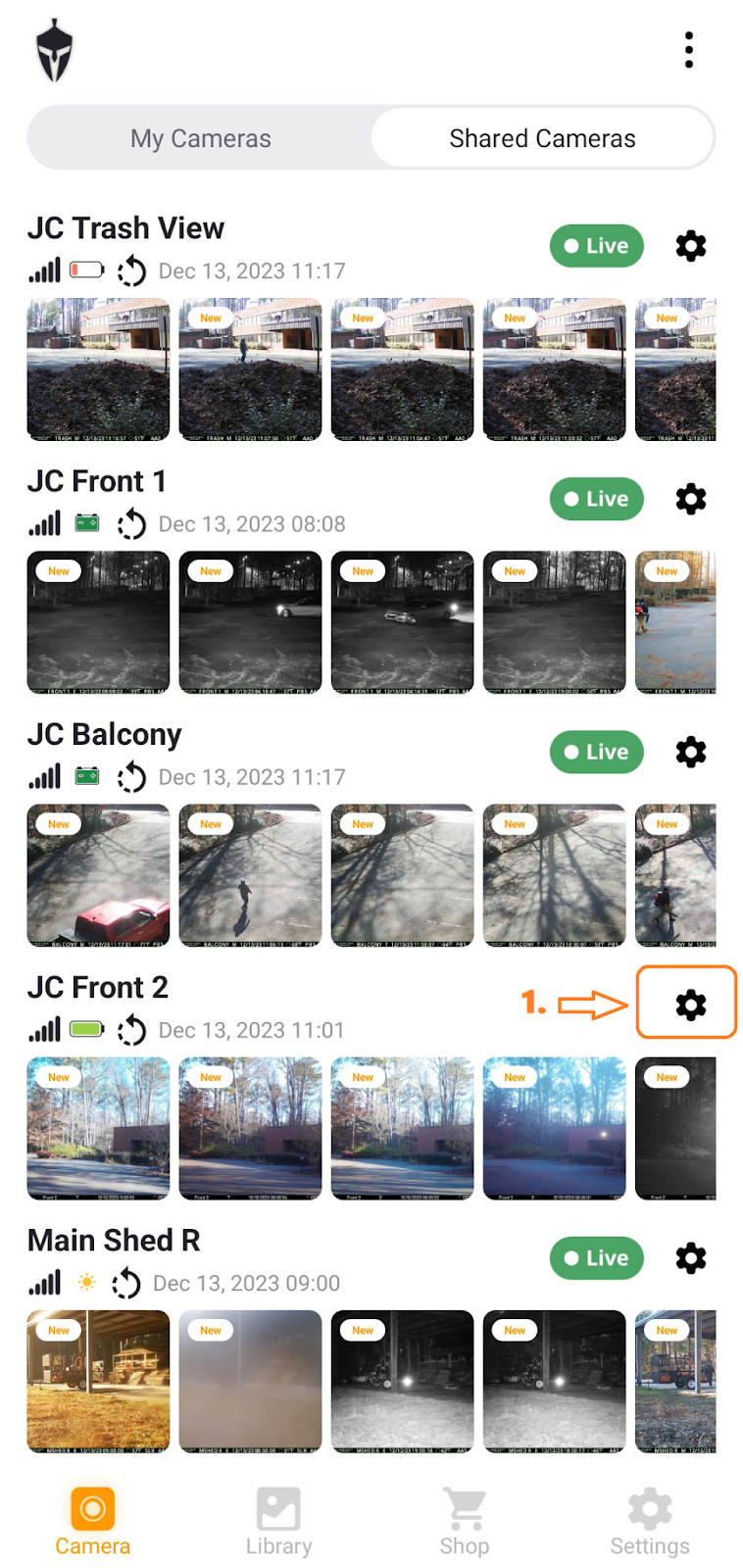Watch JC Front 1 live

(596, 499)
